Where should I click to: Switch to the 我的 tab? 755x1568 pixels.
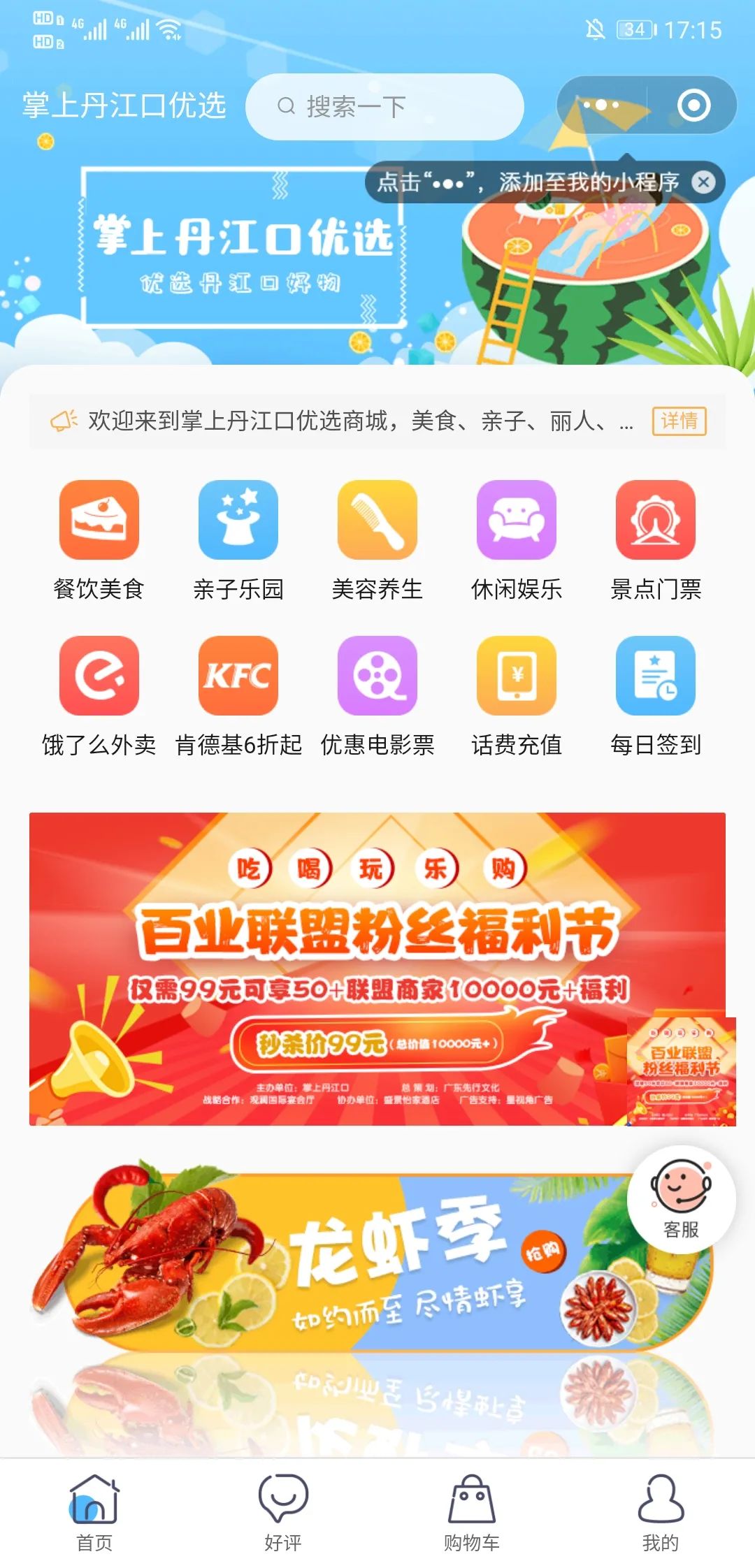[660, 1513]
